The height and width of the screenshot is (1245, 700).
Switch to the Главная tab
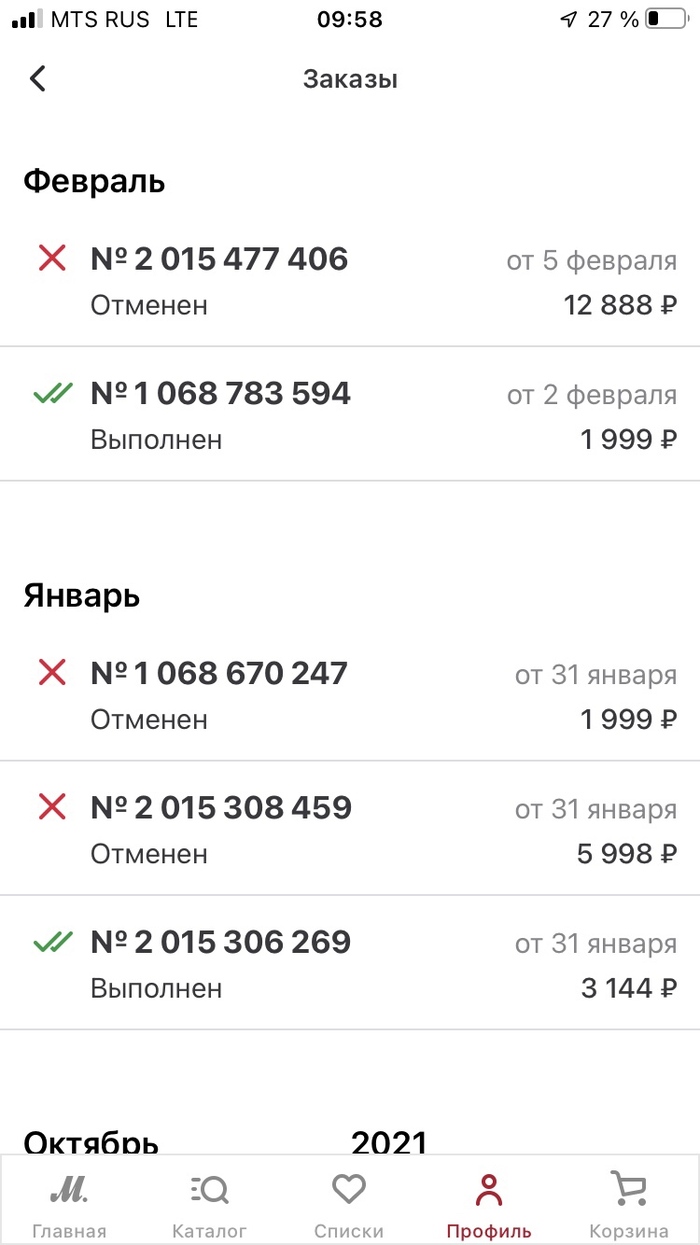69,1205
